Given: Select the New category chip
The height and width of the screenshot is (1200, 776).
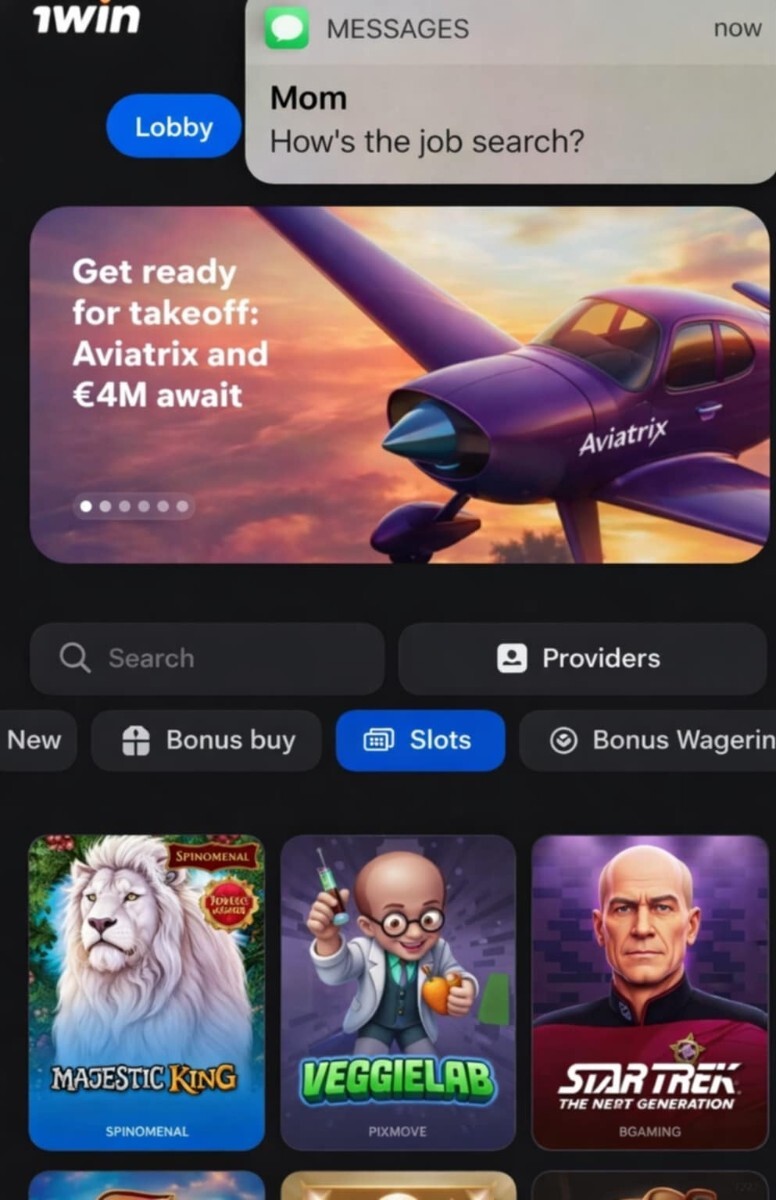Looking at the screenshot, I should tap(35, 741).
